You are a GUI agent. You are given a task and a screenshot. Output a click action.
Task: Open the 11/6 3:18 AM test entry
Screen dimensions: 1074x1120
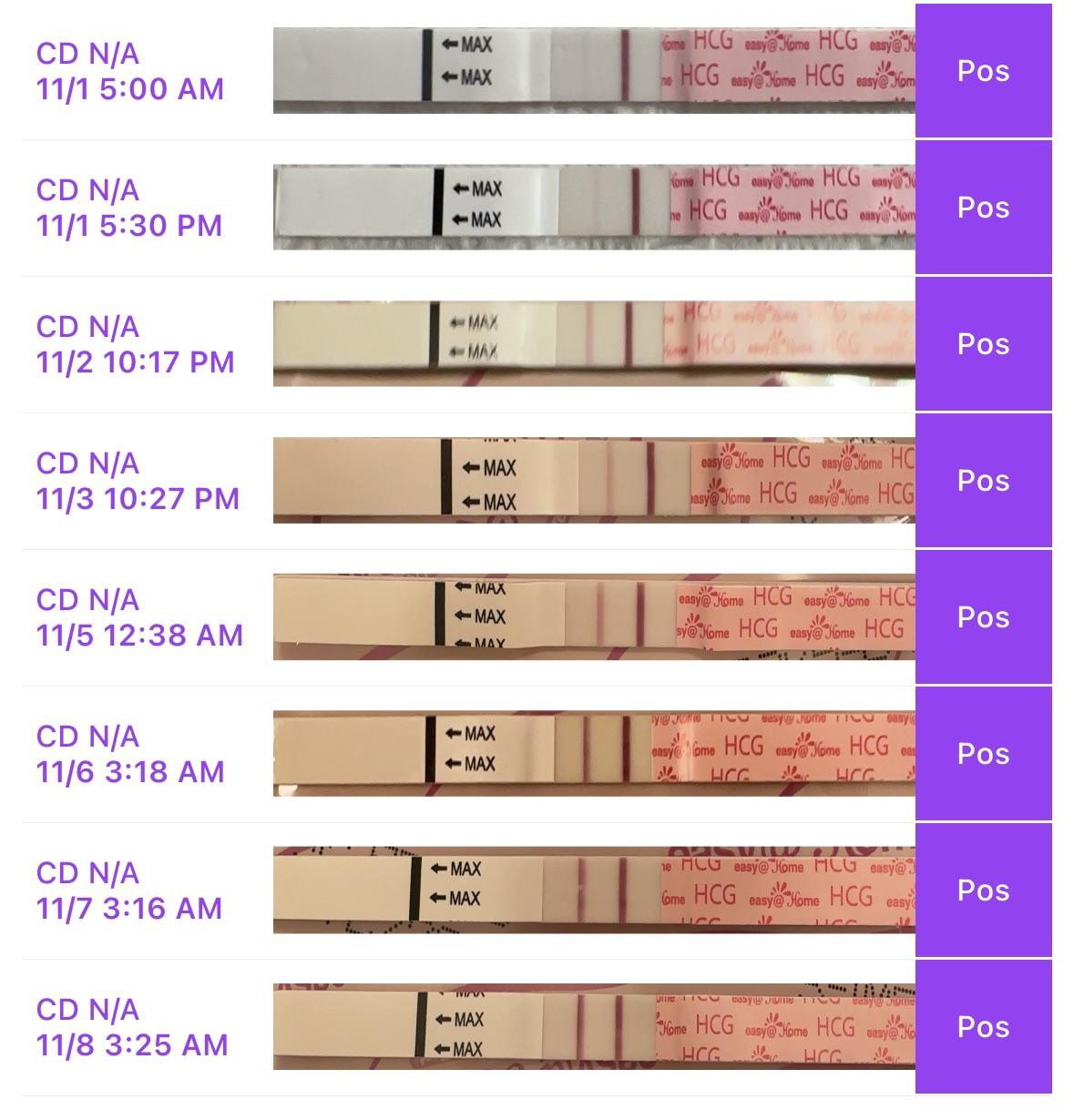129,754
